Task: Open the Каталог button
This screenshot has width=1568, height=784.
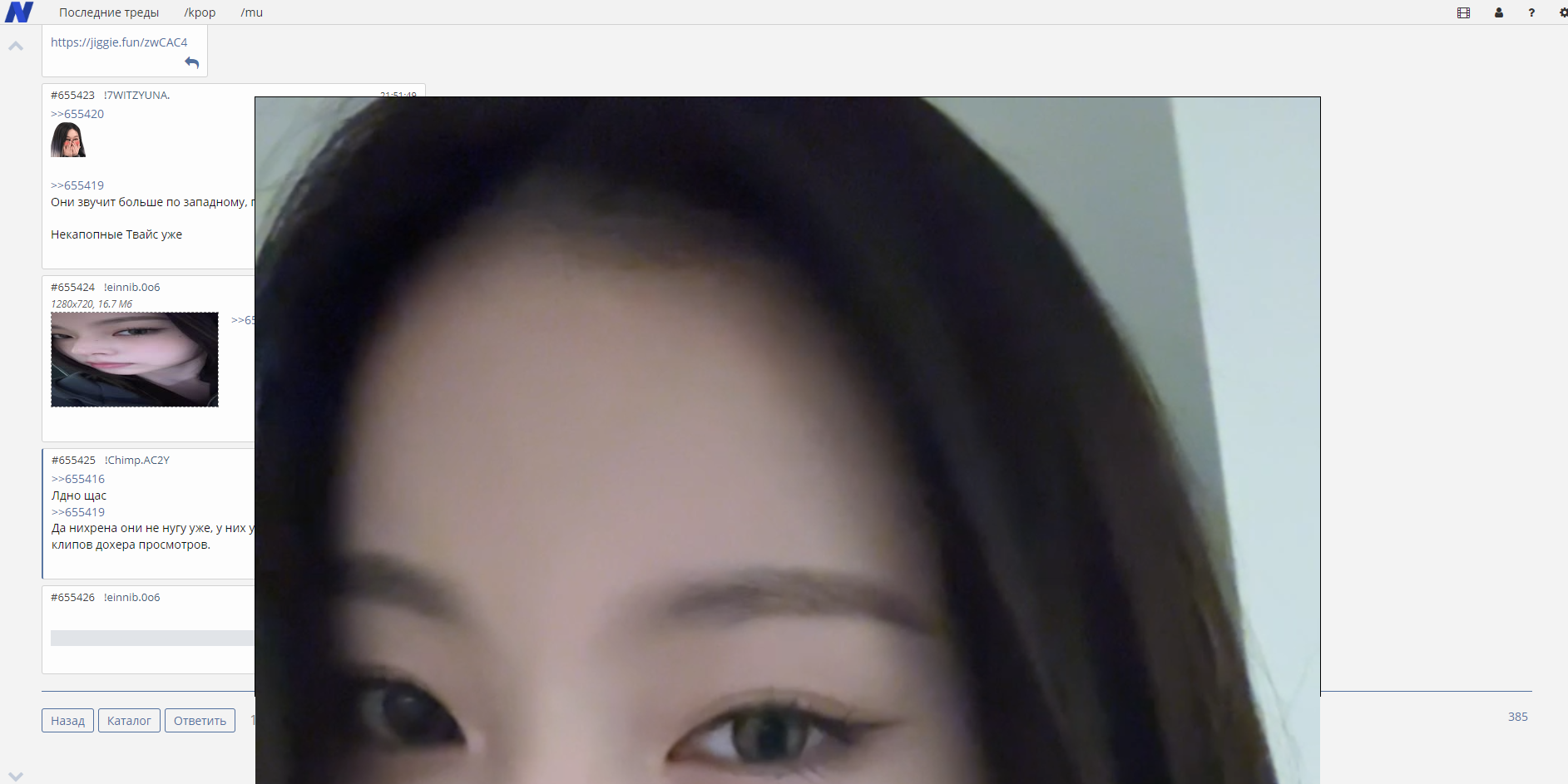Action: [129, 721]
